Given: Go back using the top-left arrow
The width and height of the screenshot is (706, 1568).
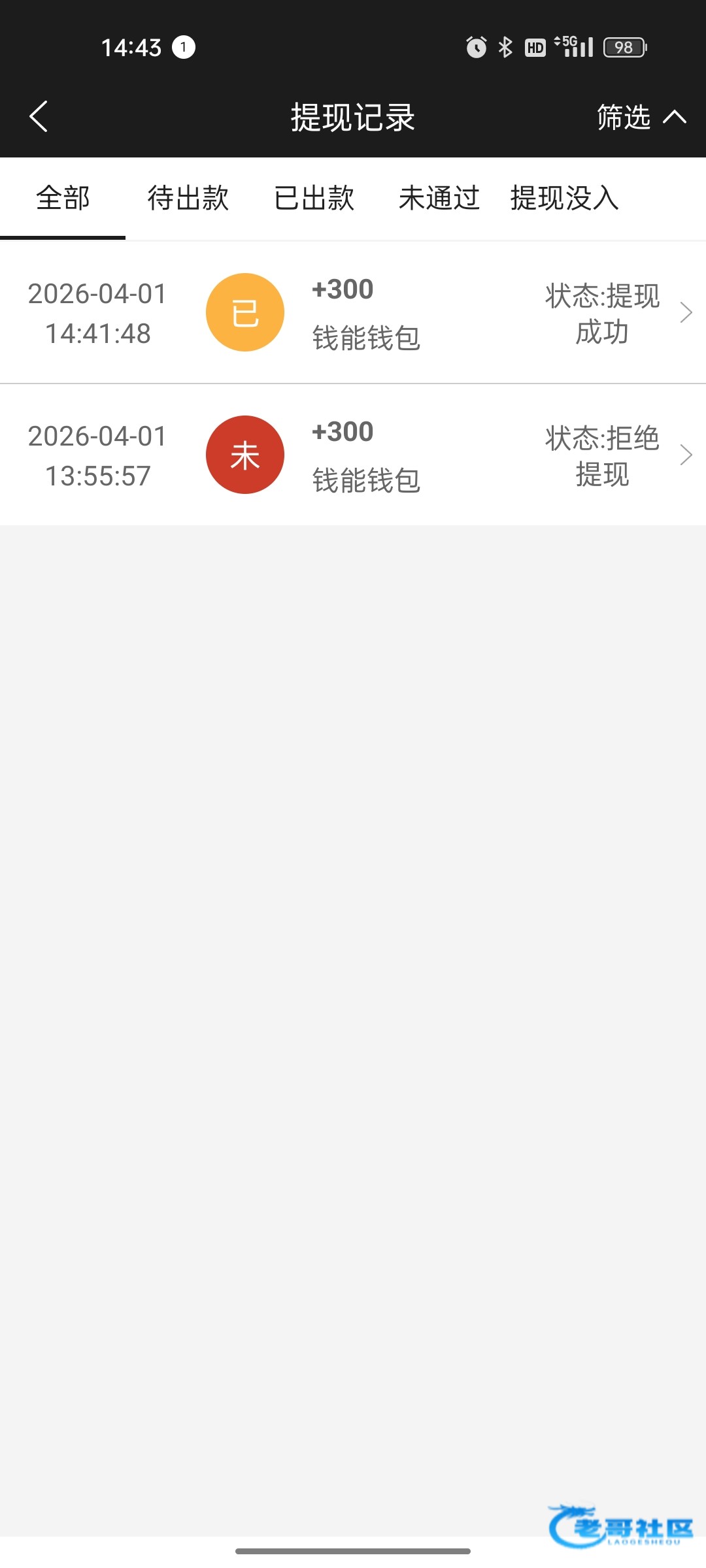Looking at the screenshot, I should [x=39, y=117].
